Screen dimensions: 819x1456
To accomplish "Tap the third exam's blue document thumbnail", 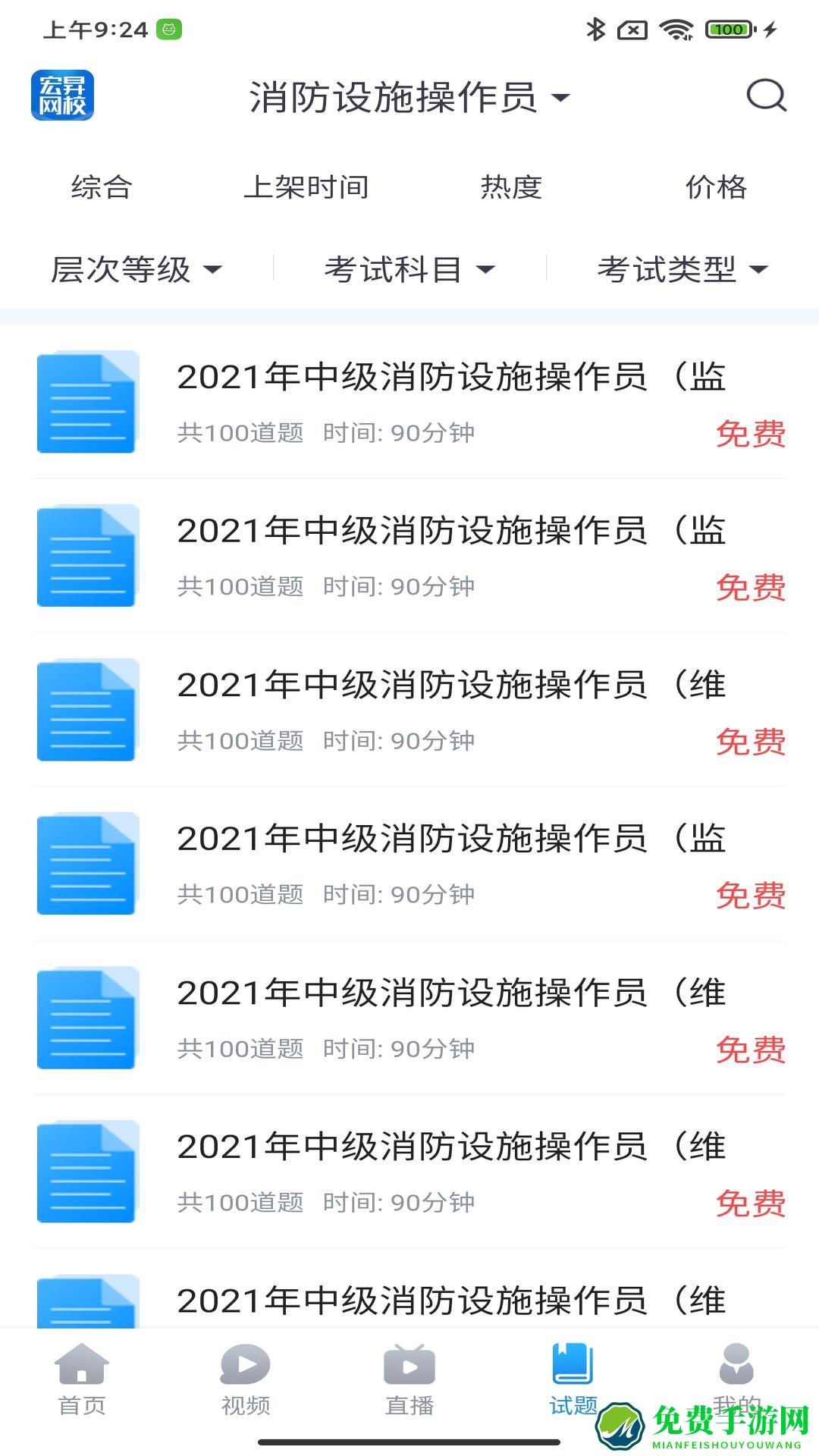I will coord(86,710).
